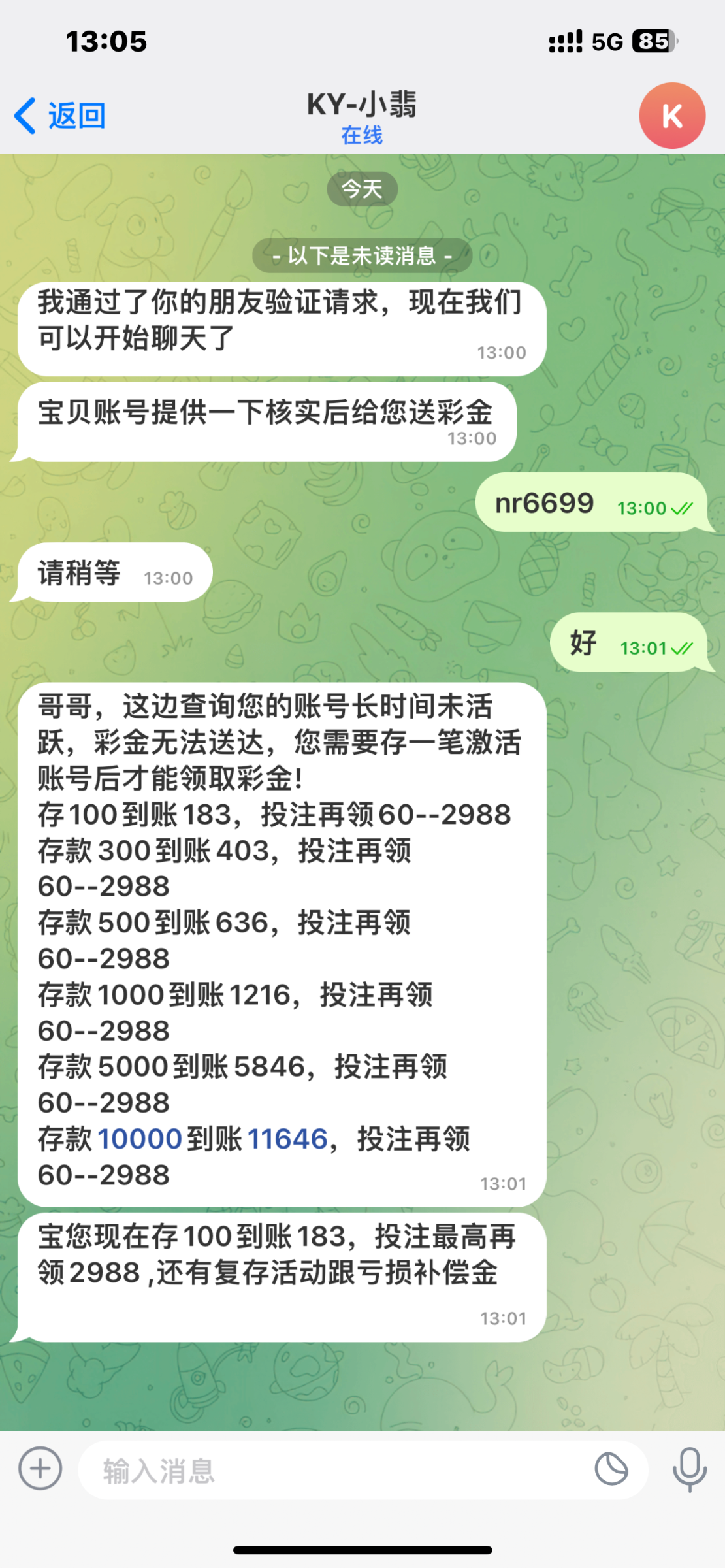
Task: Open KY-小翡 profile avatar
Action: [x=671, y=116]
